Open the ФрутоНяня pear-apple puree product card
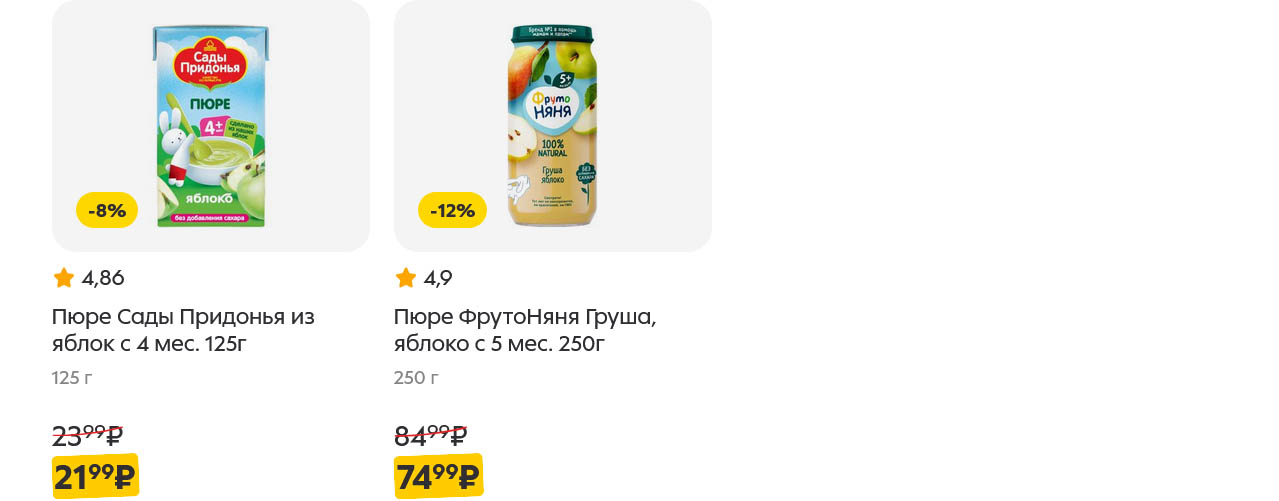This screenshot has width=1279, height=501. point(552,126)
